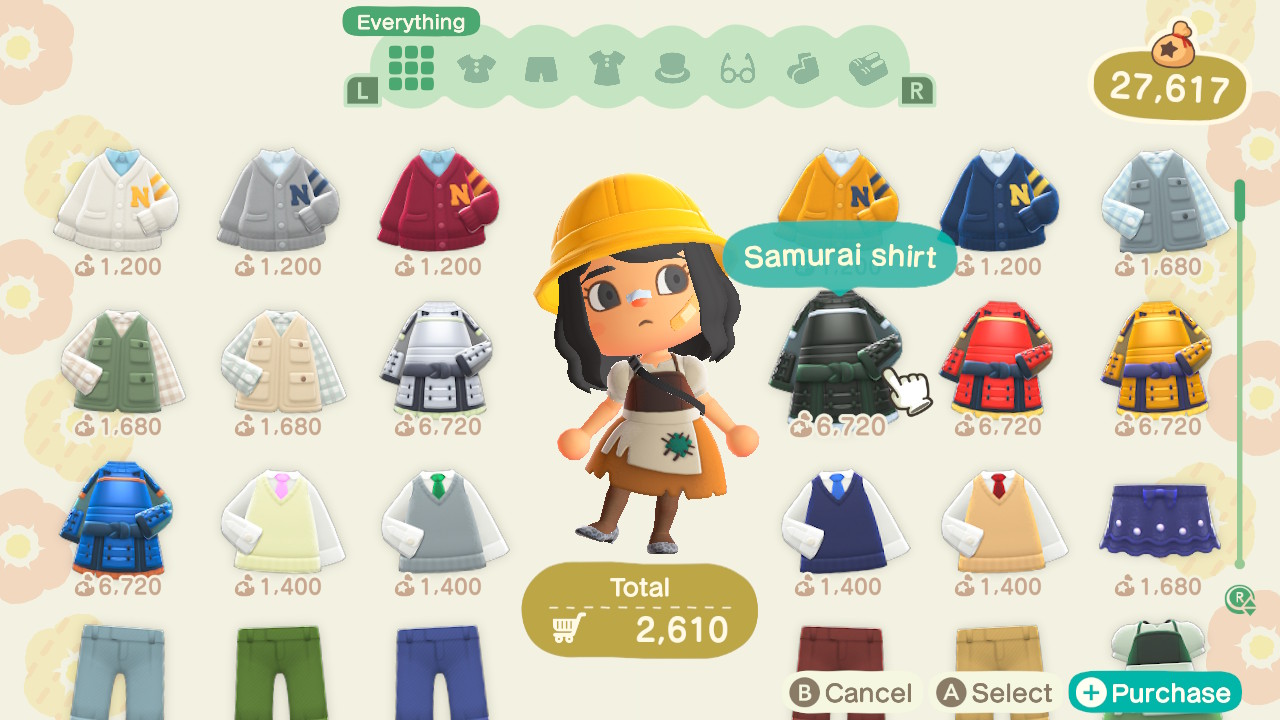1280x720 pixels.
Task: Select the blue samurai shirt
Action: click(117, 520)
